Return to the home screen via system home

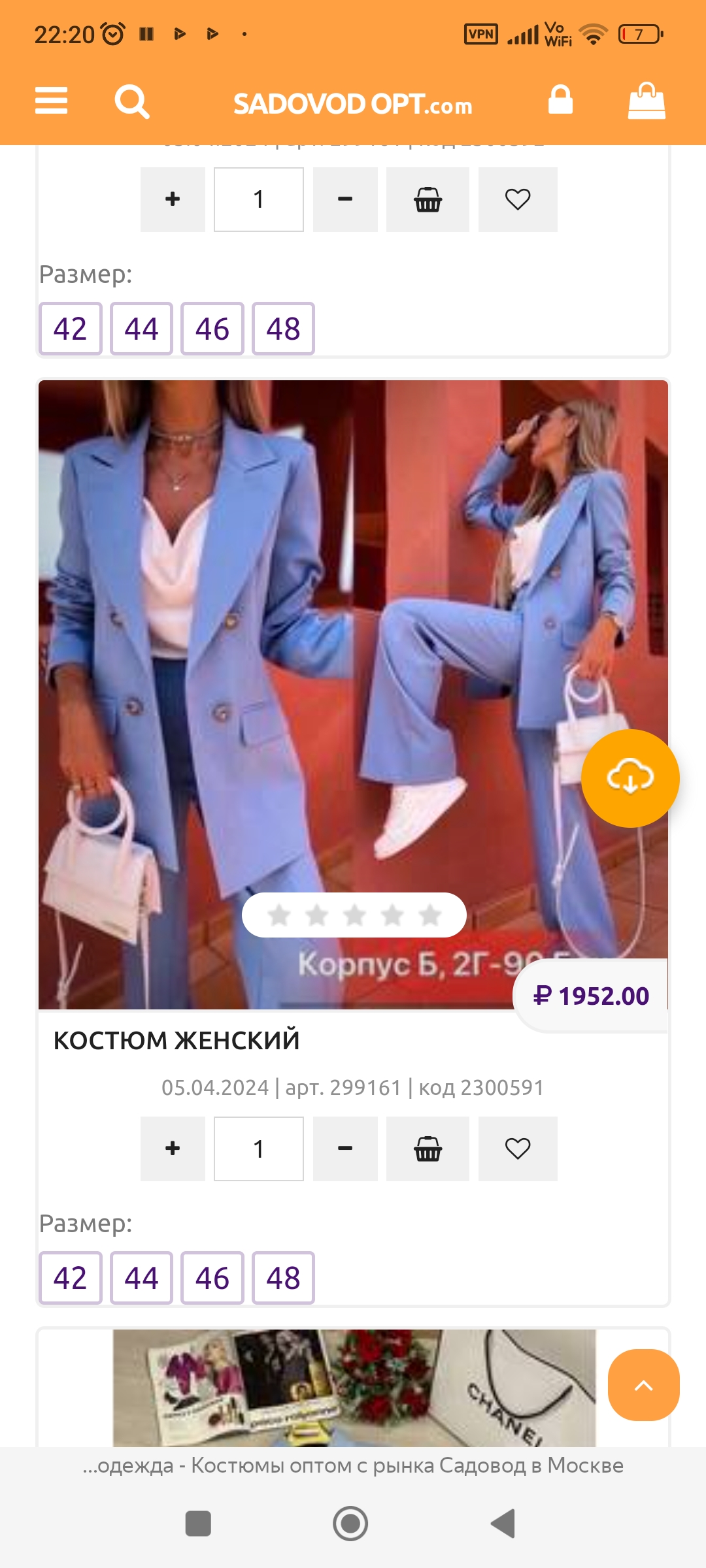pos(350,1524)
